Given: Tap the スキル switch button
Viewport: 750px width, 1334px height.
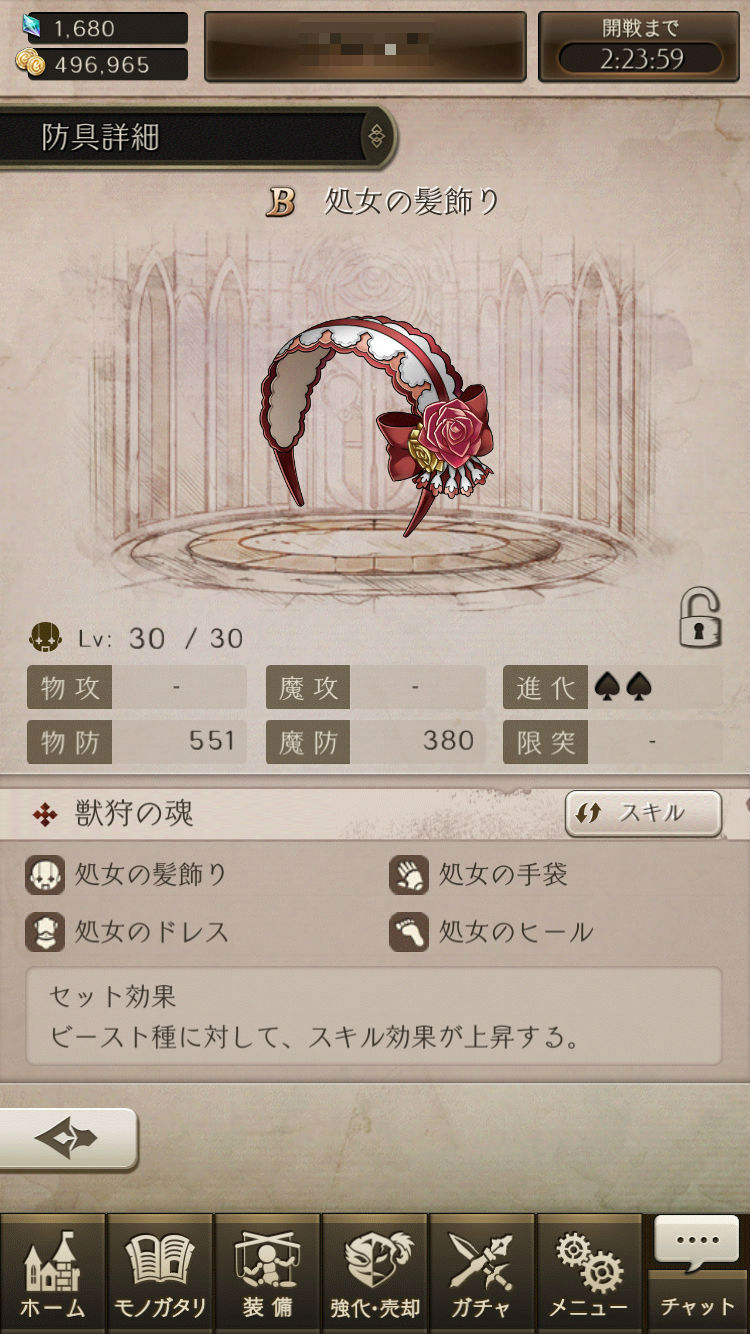Looking at the screenshot, I should (643, 813).
